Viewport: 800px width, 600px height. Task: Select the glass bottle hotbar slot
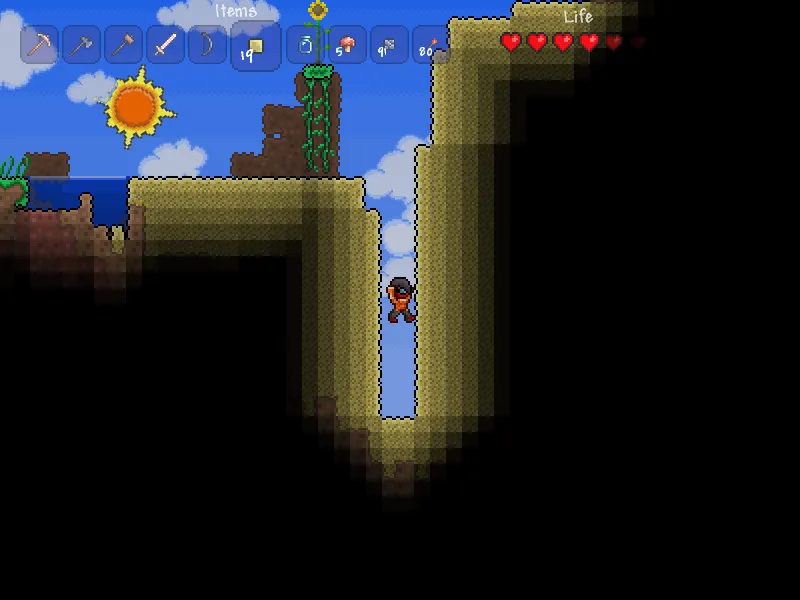(x=305, y=45)
